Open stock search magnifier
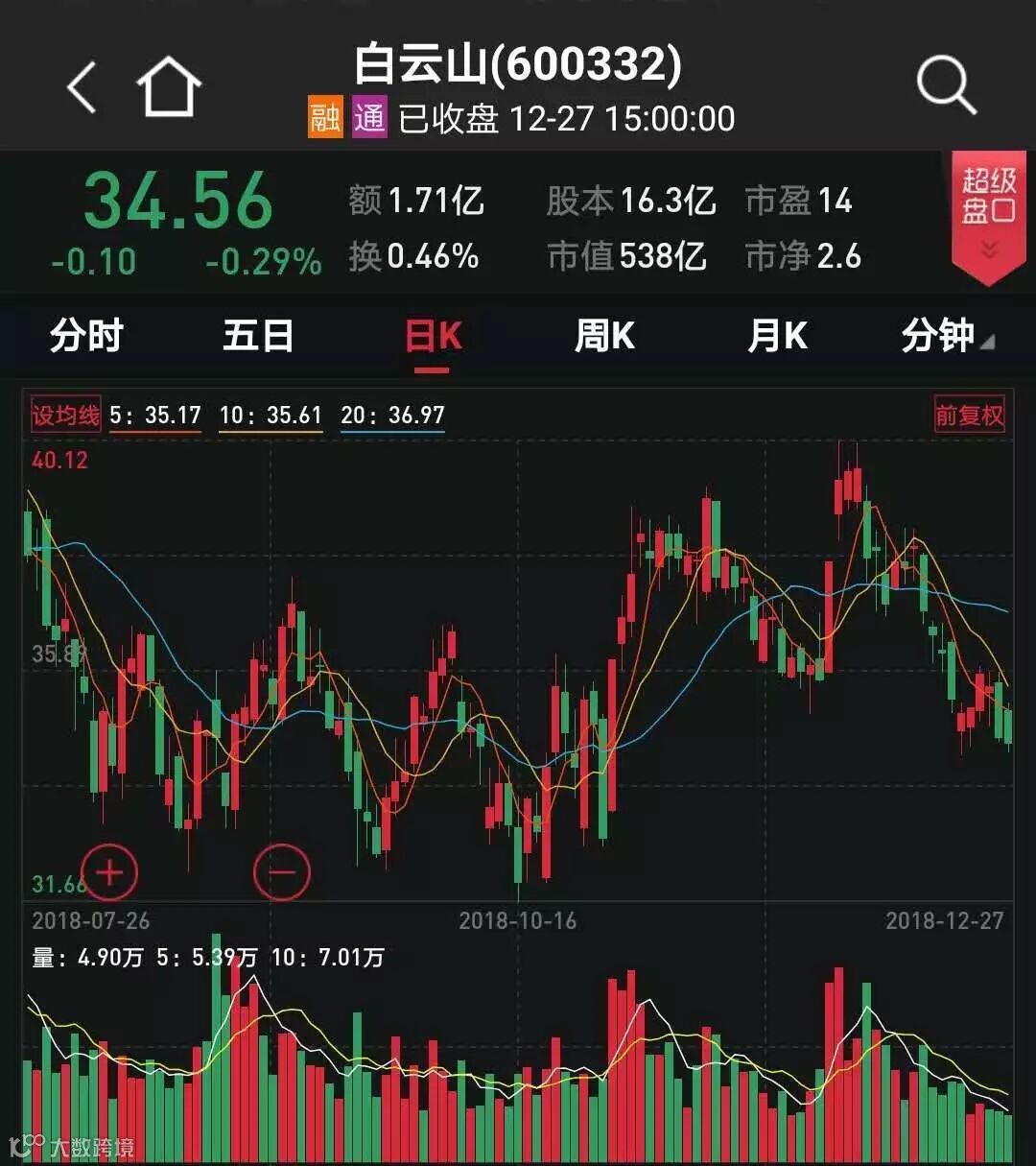Viewport: 1036px width, 1166px height. point(945,86)
